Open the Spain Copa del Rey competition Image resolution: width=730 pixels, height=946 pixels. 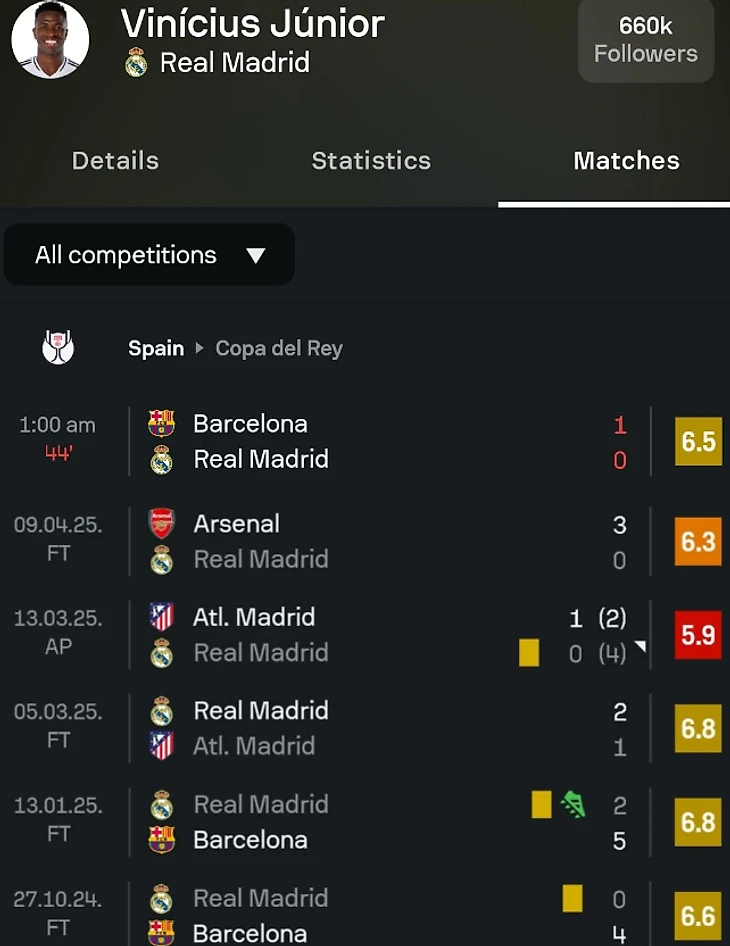235,349
